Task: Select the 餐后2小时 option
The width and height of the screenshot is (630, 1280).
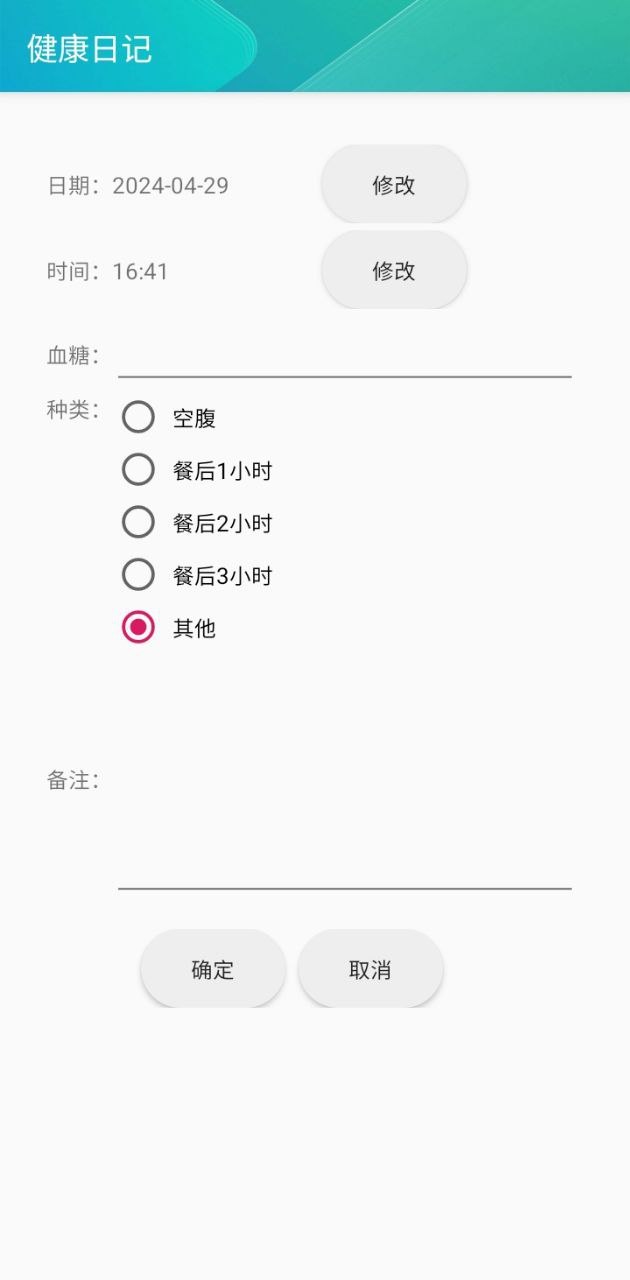Action: [138, 522]
